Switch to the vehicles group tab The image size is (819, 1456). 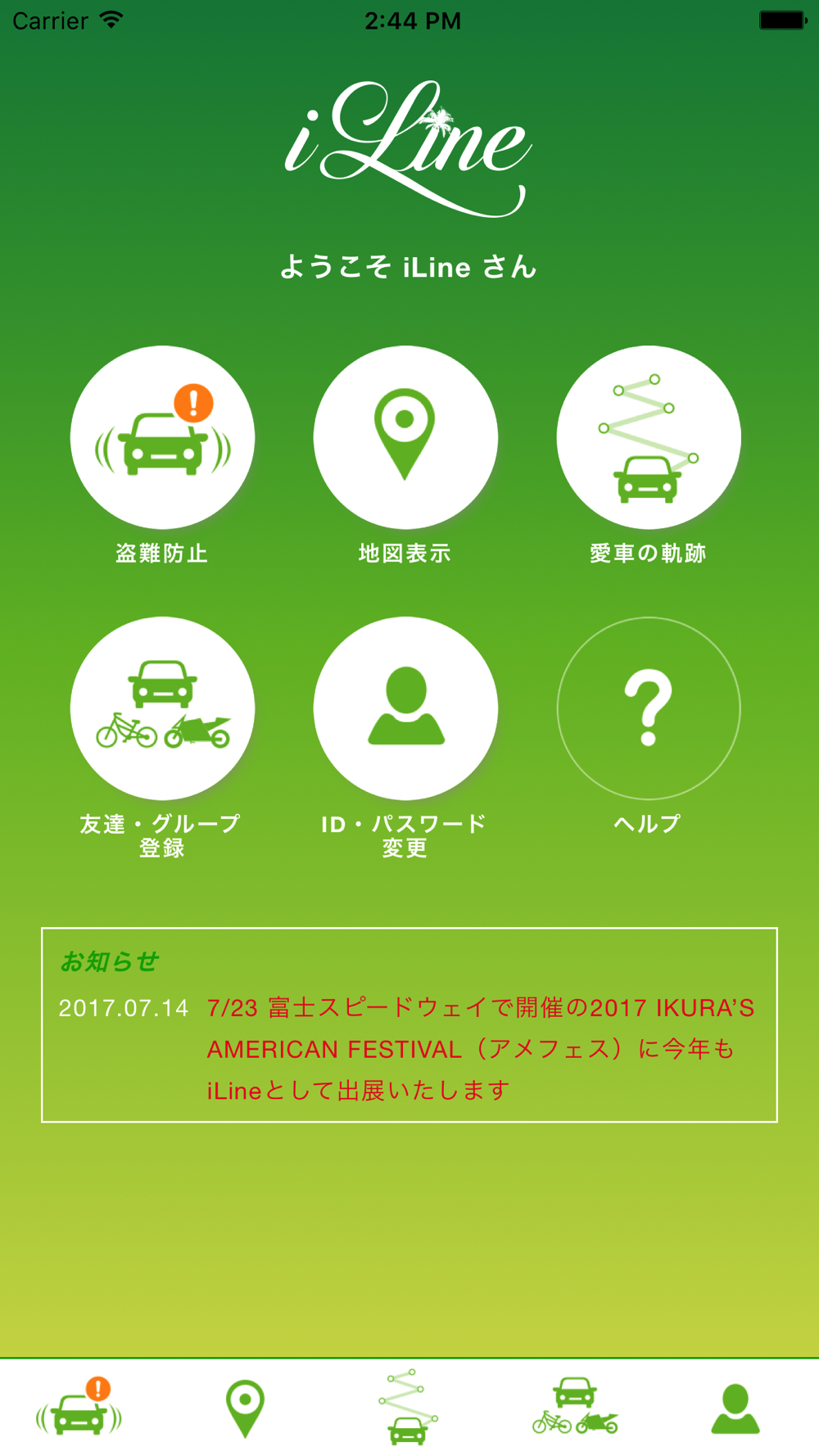click(575, 1408)
